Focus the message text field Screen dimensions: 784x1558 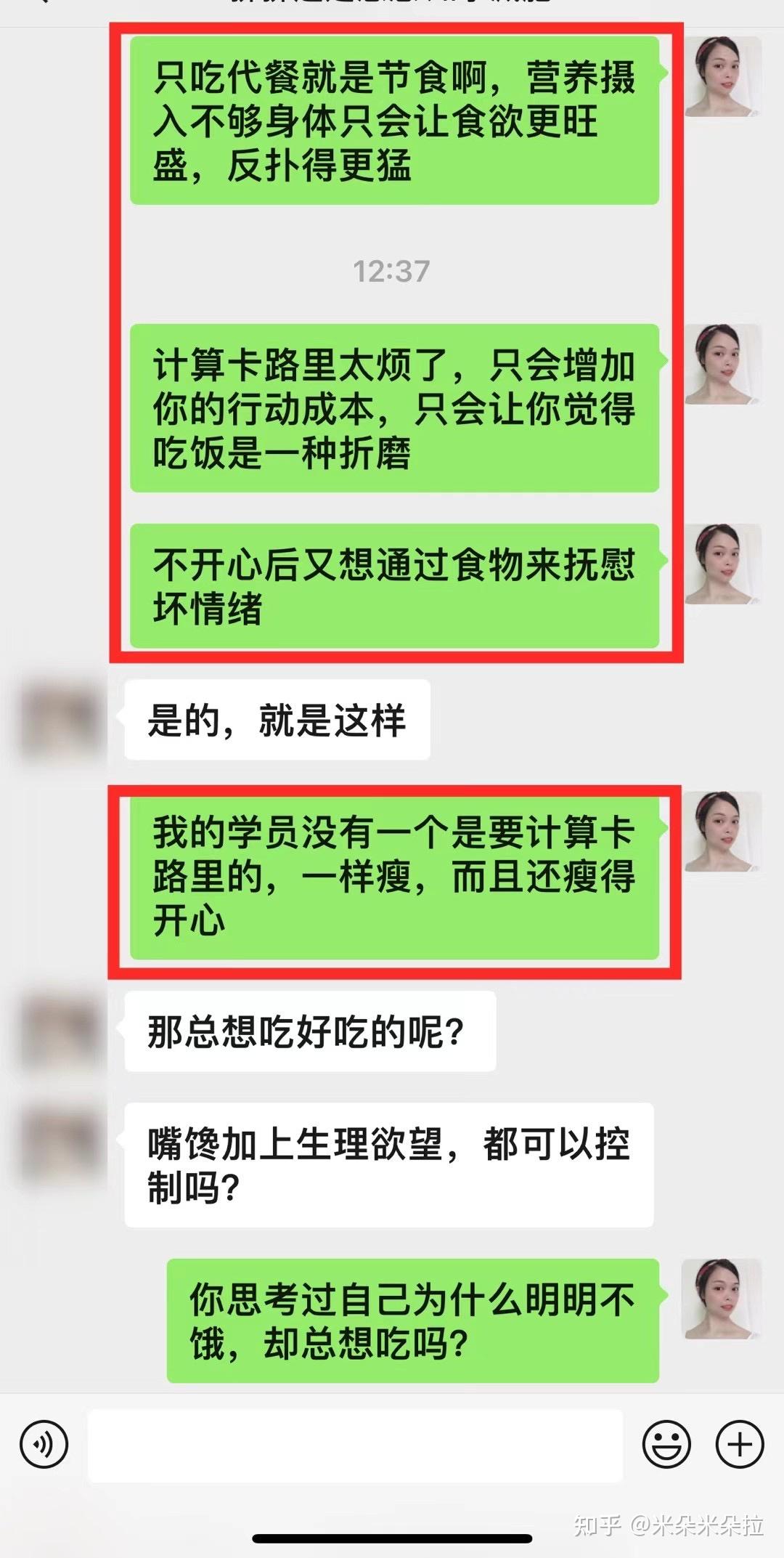355,1445
